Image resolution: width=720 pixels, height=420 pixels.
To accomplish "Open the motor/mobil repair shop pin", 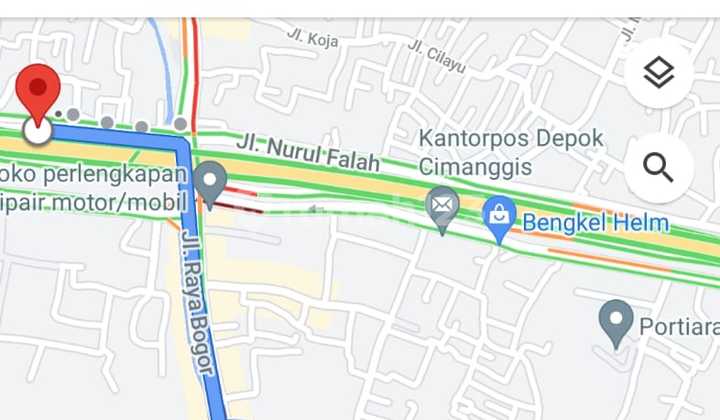I will (210, 182).
